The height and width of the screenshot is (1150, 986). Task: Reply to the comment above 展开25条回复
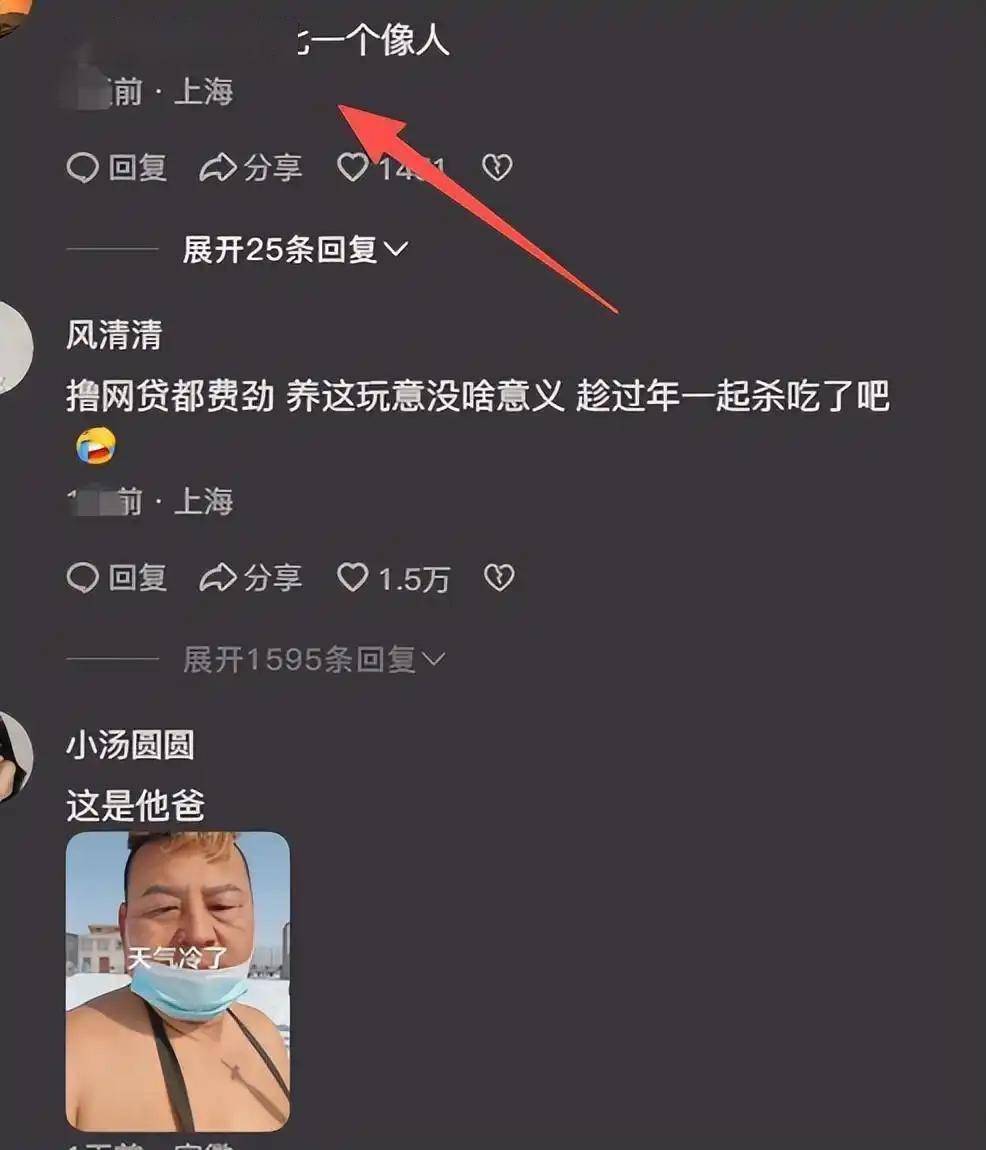pyautogui.click(x=116, y=167)
